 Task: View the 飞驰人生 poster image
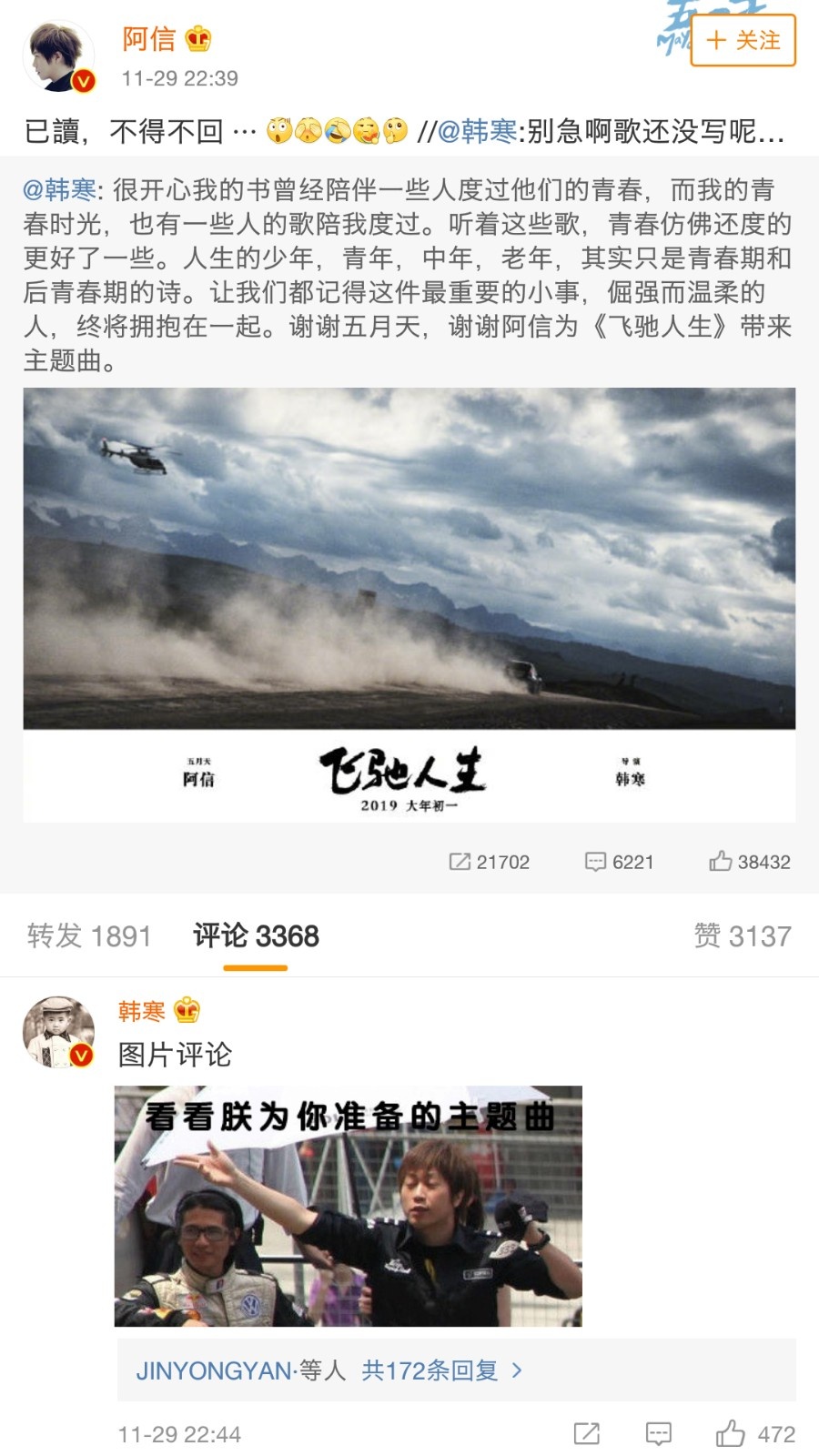(409, 604)
